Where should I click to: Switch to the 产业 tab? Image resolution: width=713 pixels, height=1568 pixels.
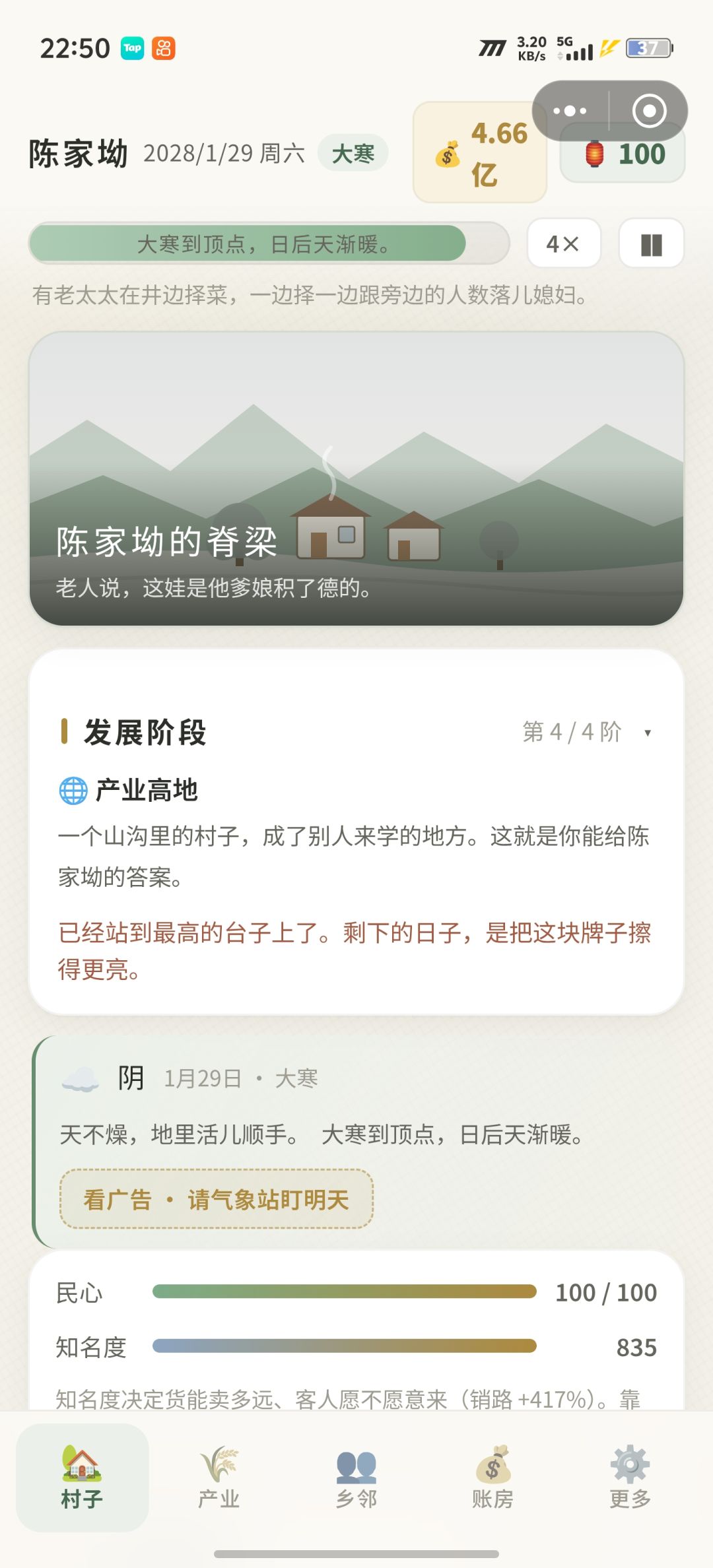click(x=219, y=1478)
